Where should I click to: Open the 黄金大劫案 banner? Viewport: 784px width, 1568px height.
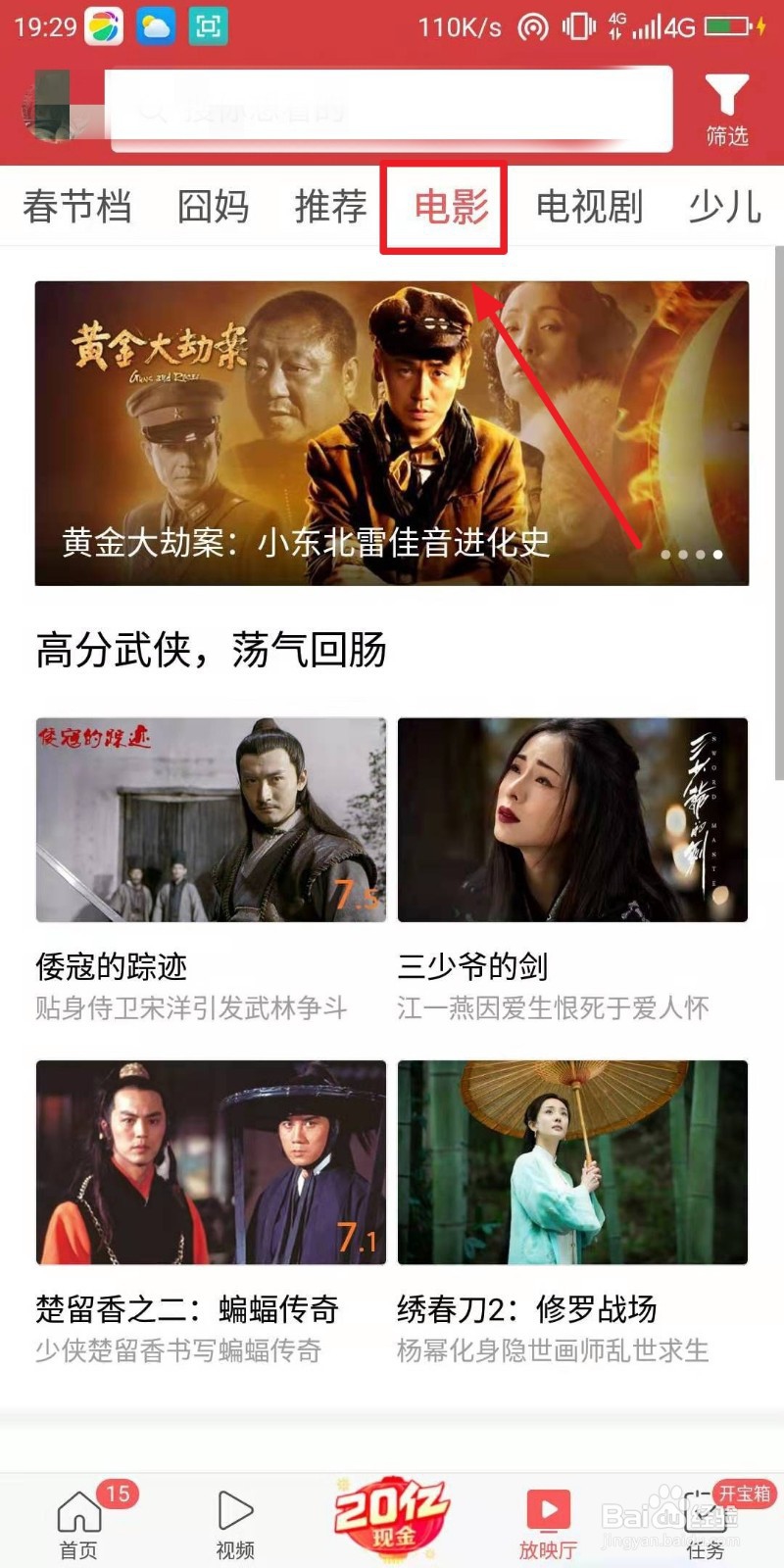tap(392, 433)
